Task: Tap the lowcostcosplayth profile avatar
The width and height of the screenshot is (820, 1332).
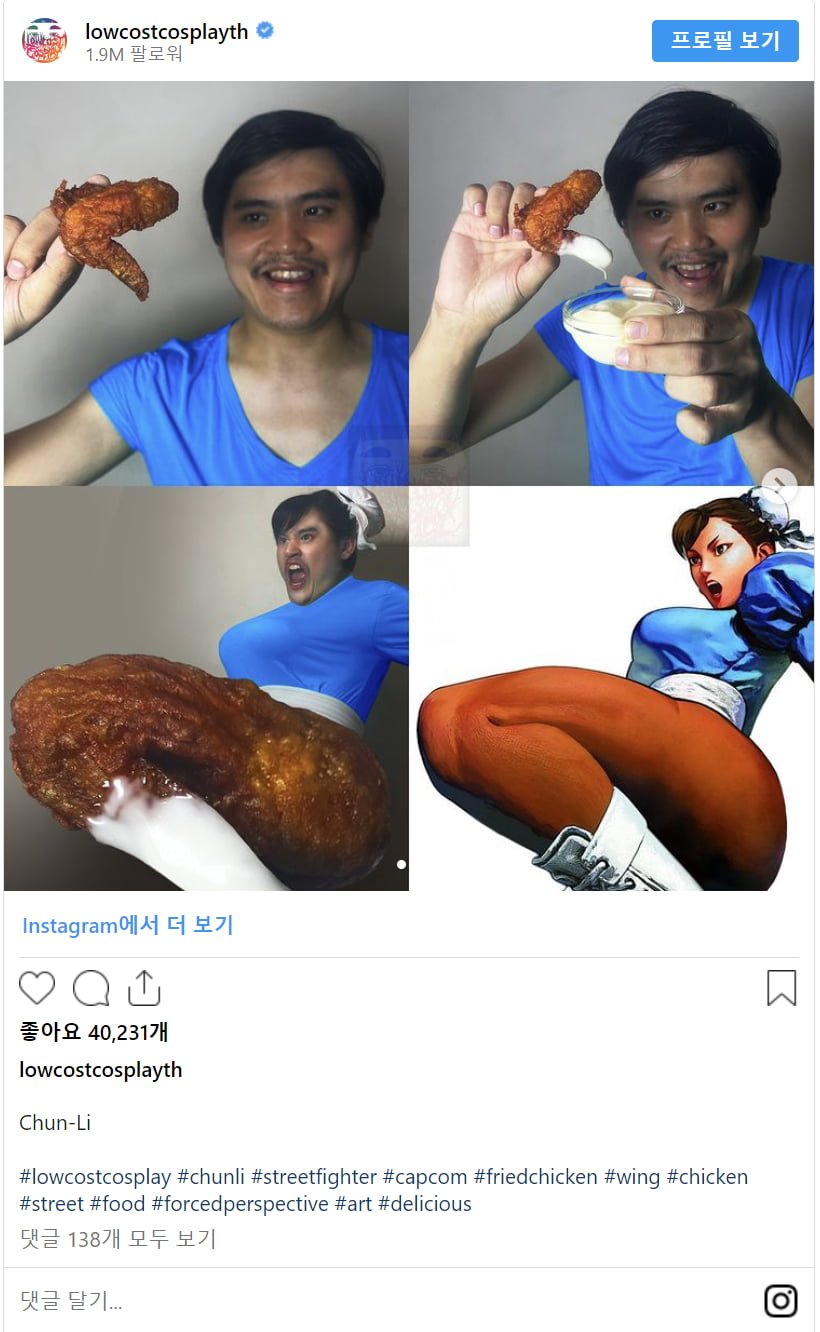Action: 44,41
